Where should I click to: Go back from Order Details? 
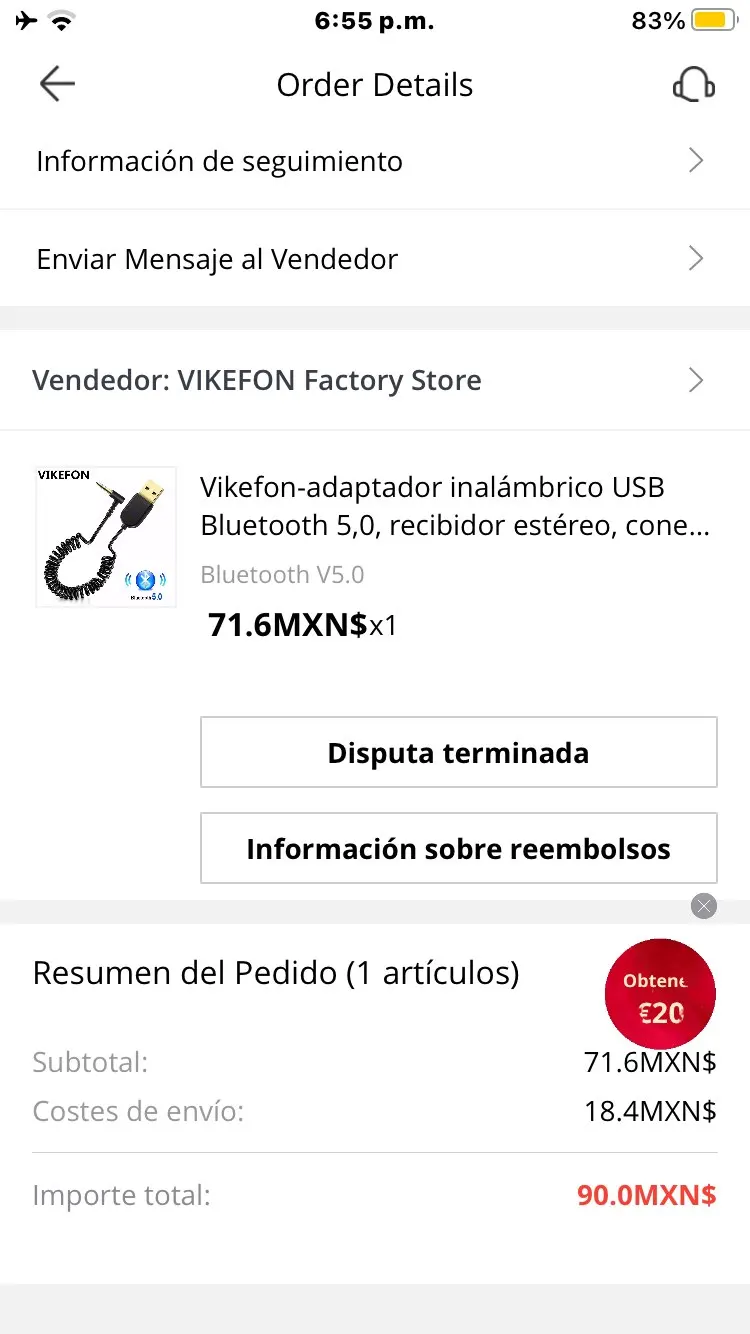[x=57, y=85]
